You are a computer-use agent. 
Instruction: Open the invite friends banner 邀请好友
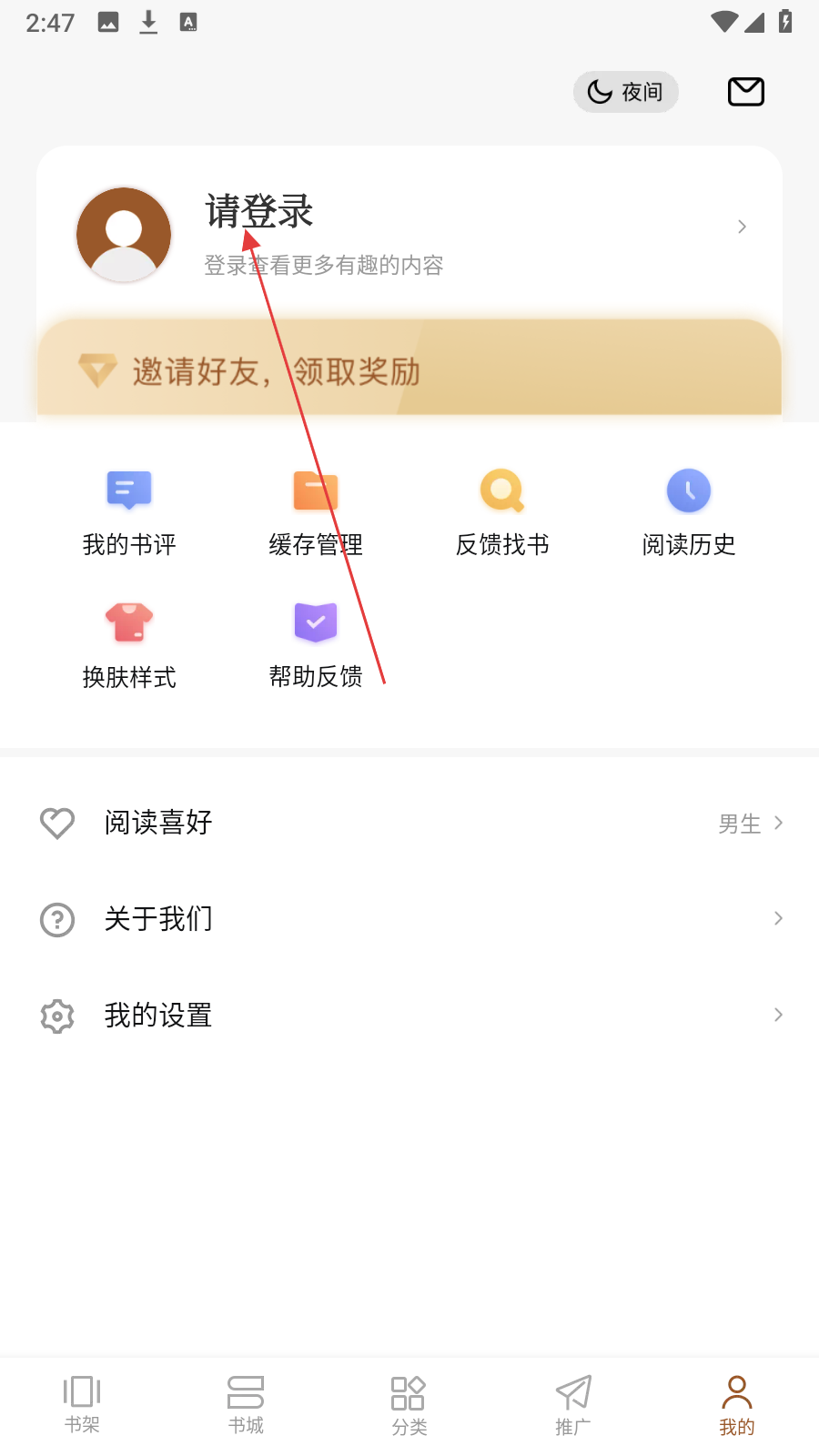[x=409, y=370]
